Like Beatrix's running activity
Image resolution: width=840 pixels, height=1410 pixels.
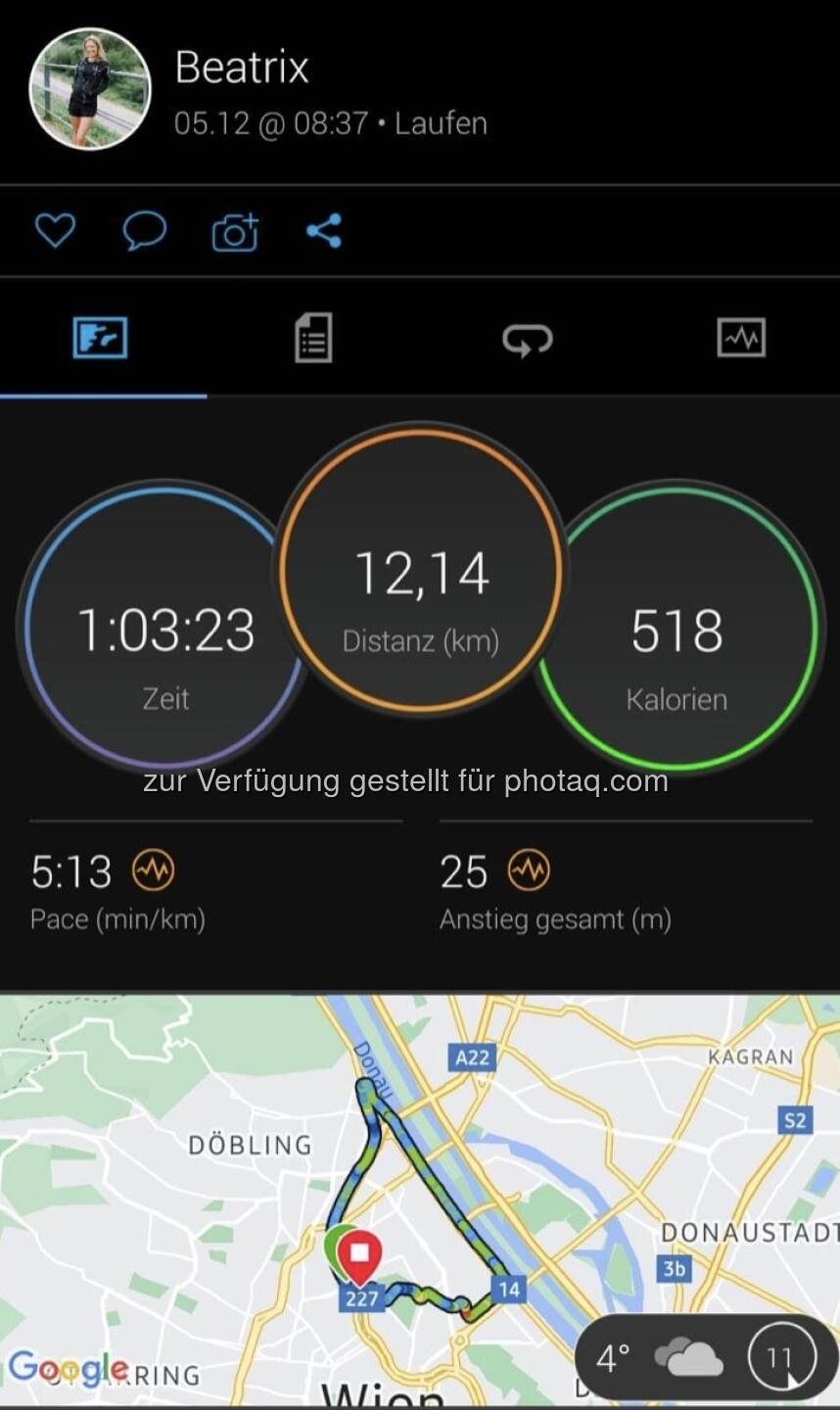[x=55, y=231]
